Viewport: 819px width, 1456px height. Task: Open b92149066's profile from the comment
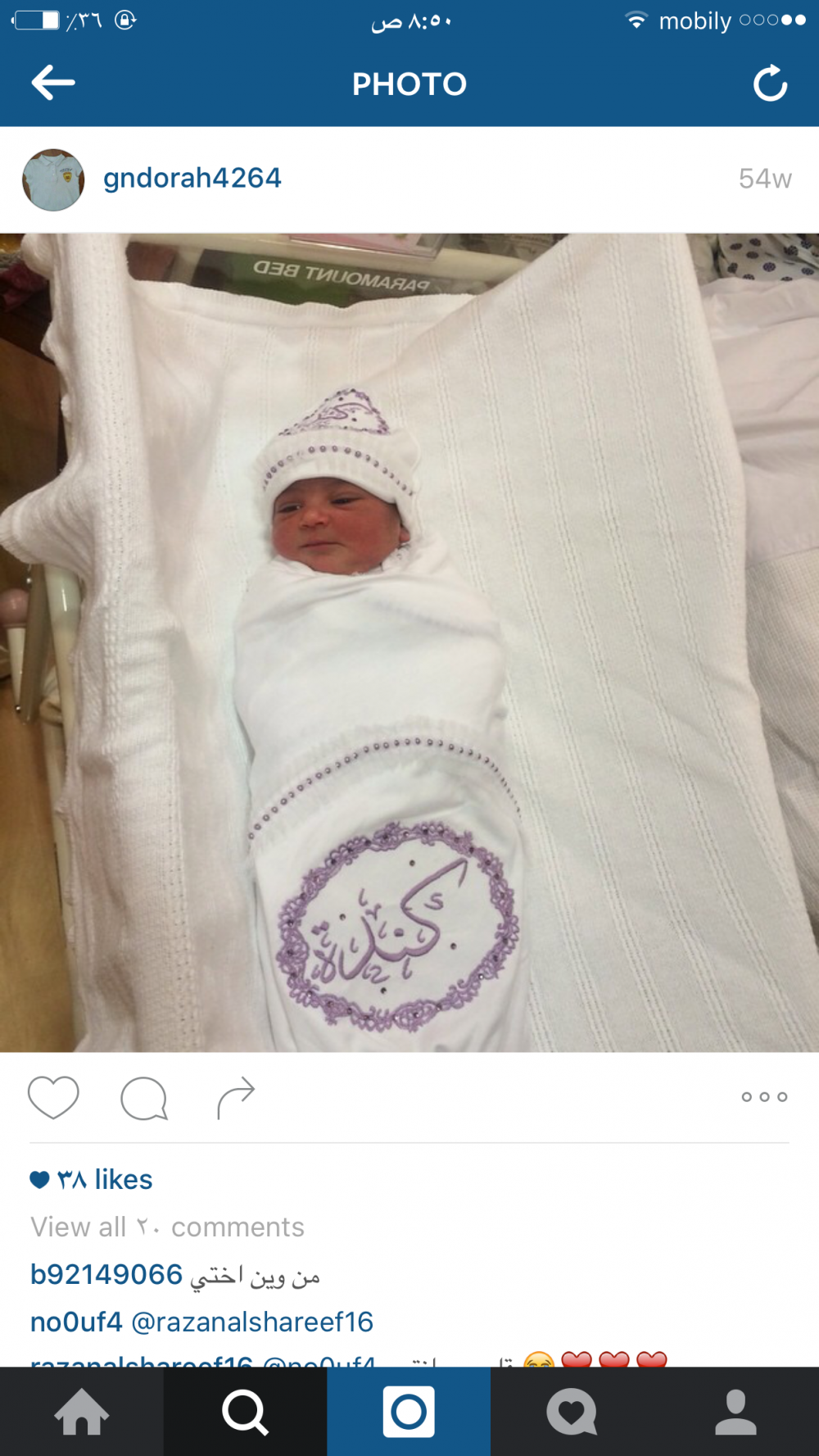pyautogui.click(x=106, y=1275)
